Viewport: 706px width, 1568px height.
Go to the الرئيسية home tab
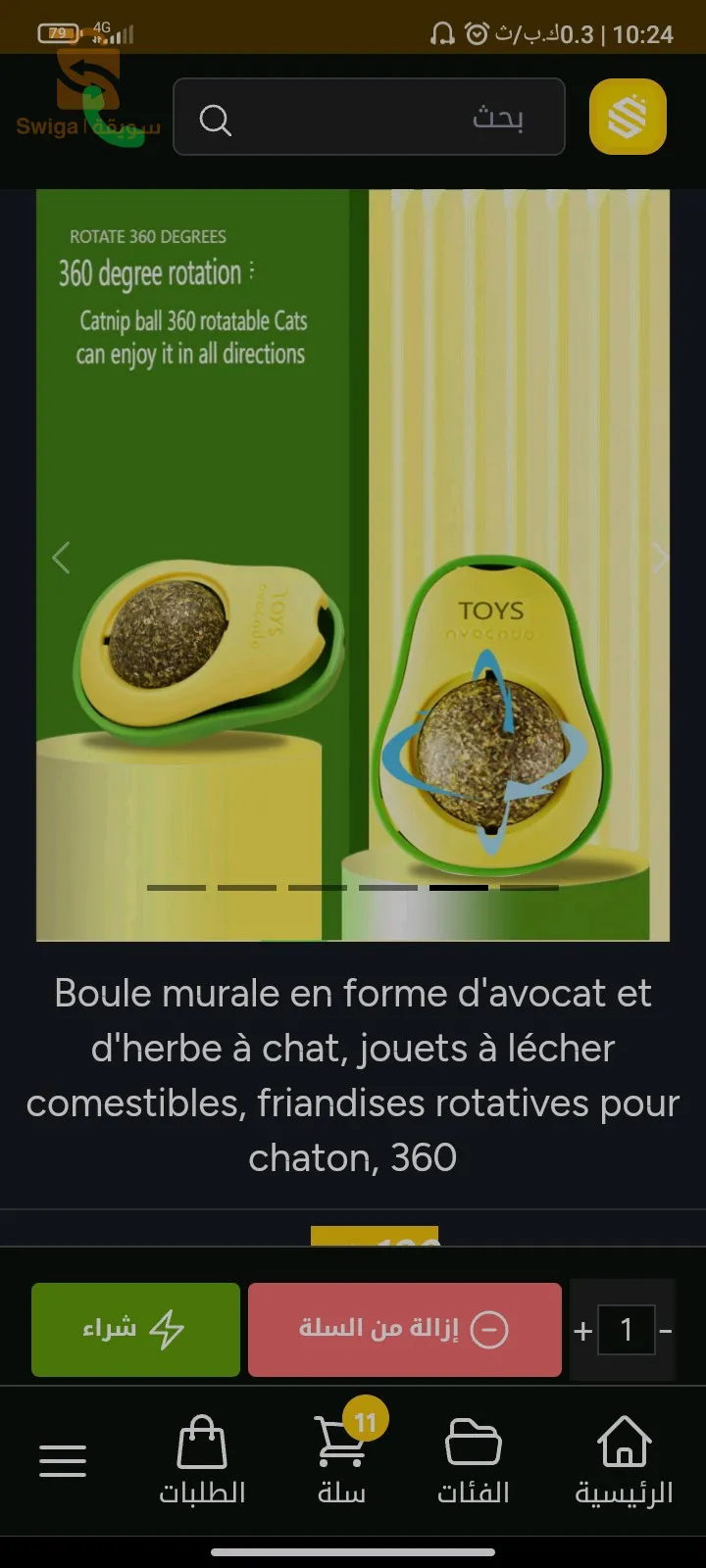[x=624, y=1460]
